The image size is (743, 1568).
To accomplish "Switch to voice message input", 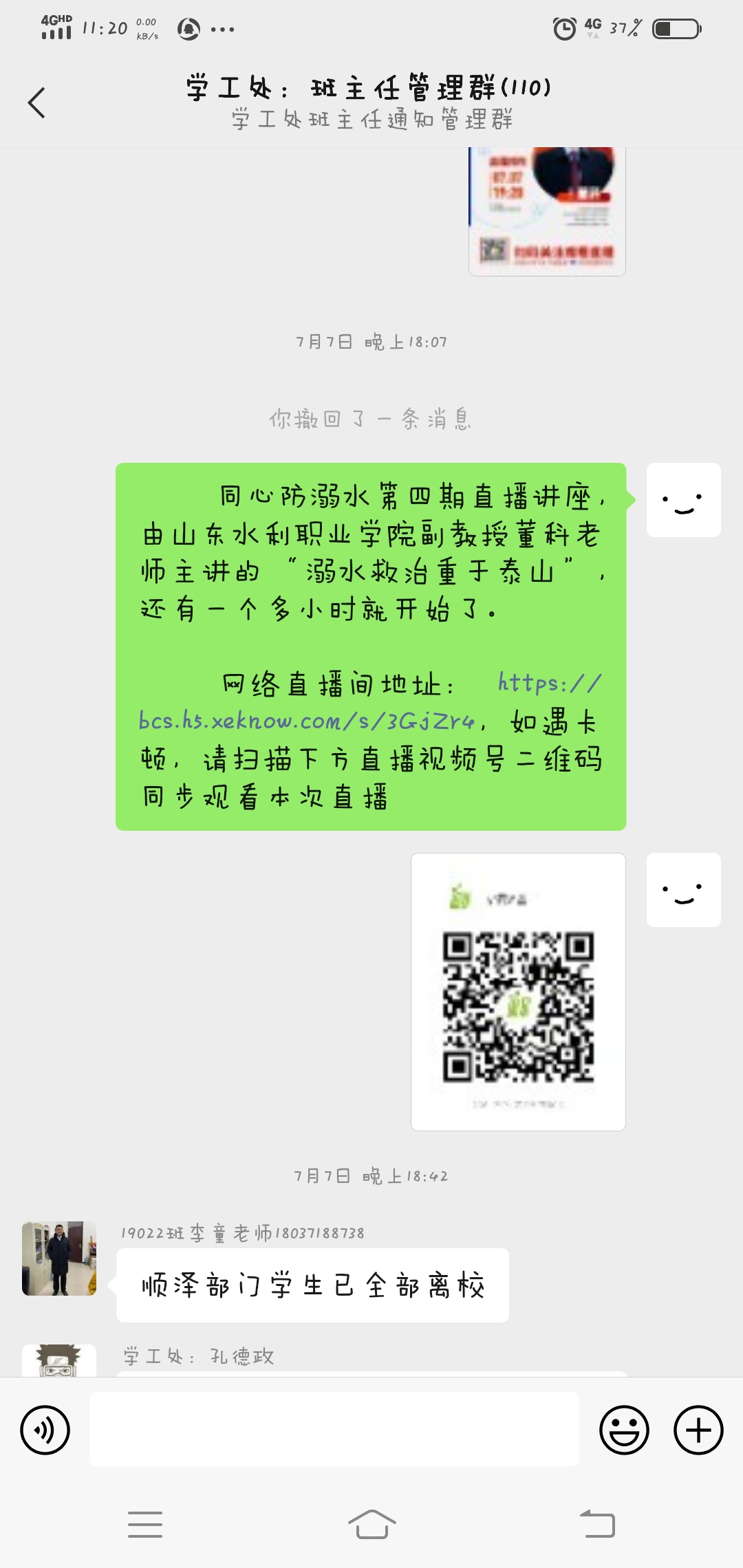I will 45,1430.
